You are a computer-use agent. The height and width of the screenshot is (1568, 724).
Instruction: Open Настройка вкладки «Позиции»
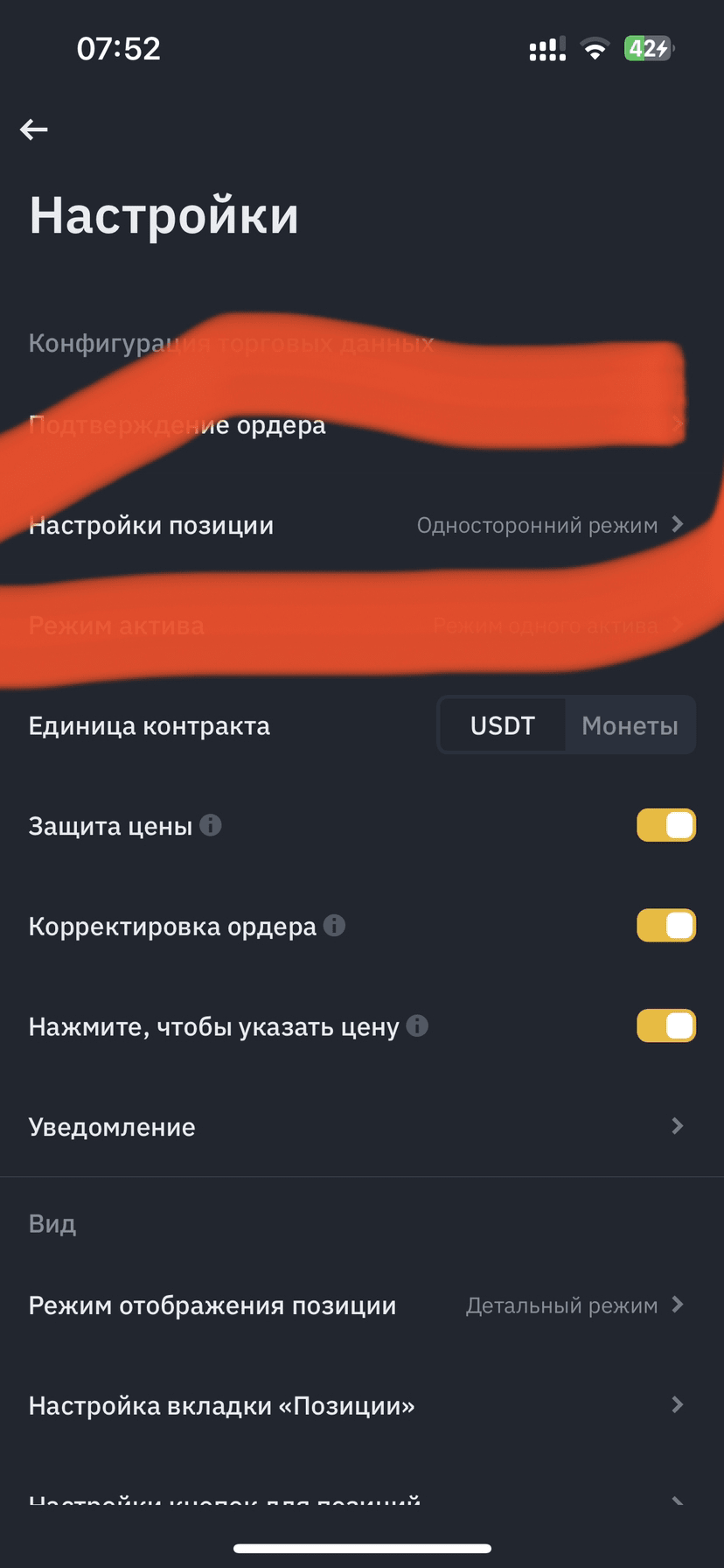[x=360, y=1405]
